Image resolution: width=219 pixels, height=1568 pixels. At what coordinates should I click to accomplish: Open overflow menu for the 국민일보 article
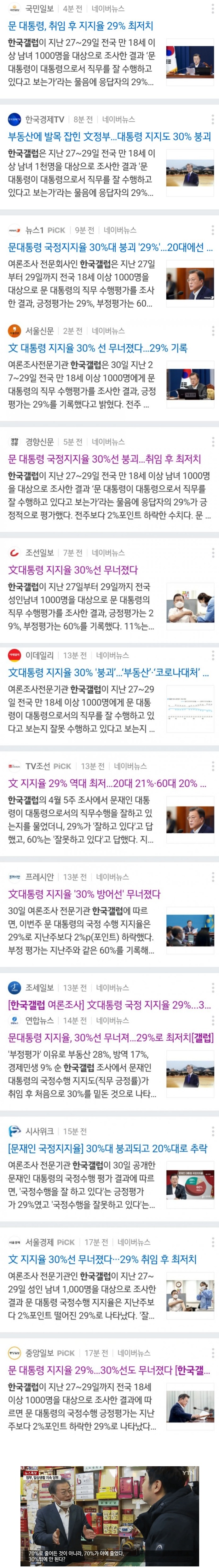pyautogui.click(x=212, y=9)
